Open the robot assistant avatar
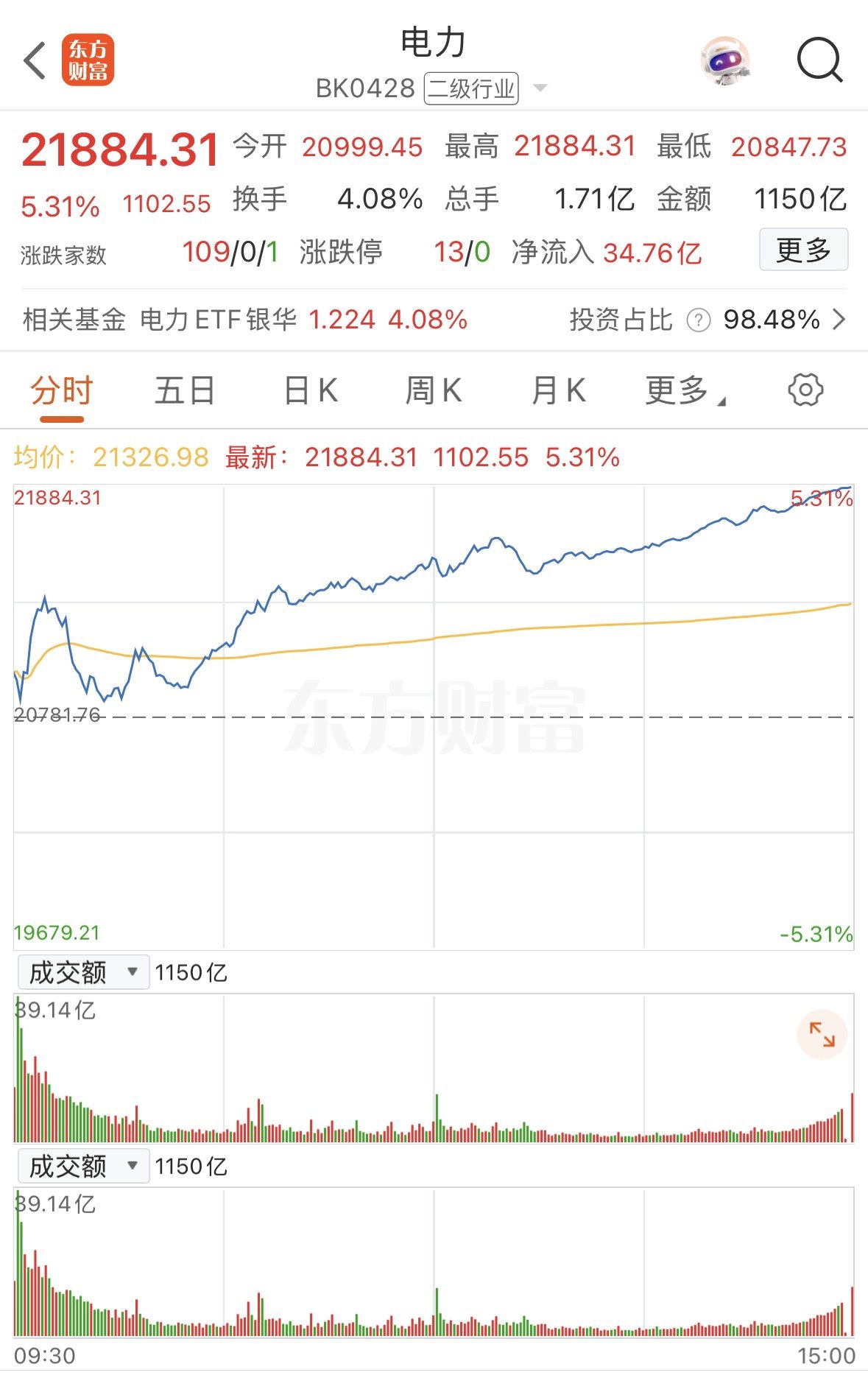Screen dimensions: 868x1392 (x=725, y=60)
